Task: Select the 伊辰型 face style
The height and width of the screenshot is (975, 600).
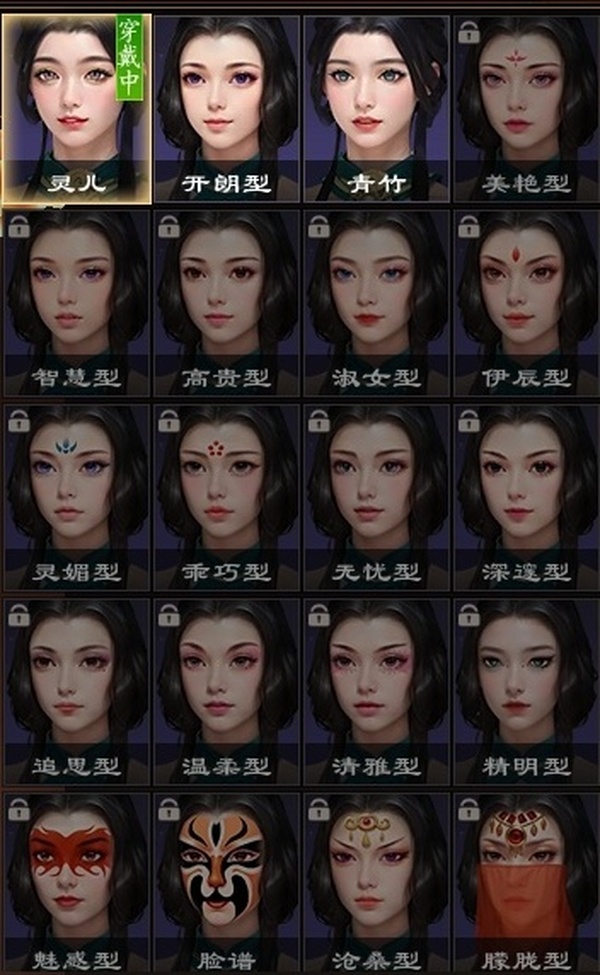Action: pos(526,302)
